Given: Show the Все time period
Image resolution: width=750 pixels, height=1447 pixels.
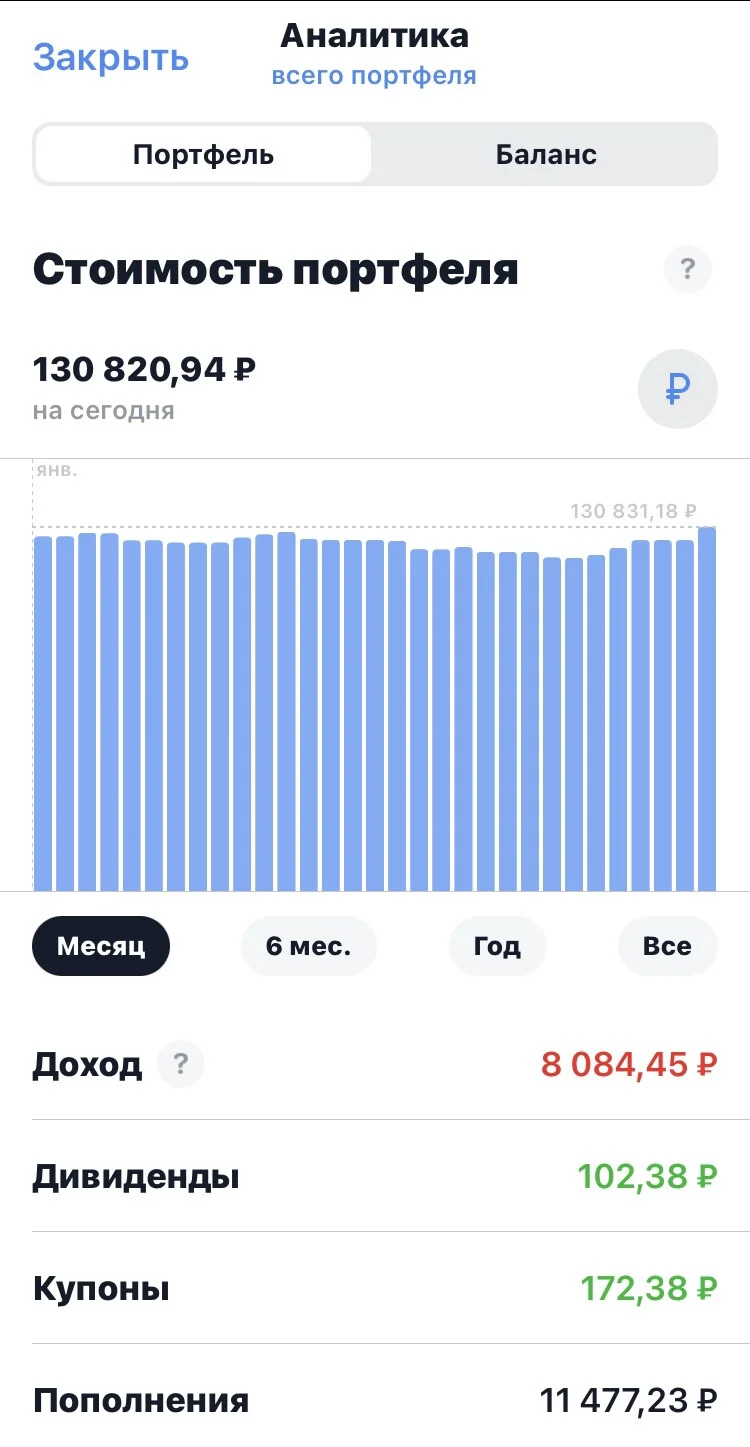Looking at the screenshot, I should [667, 946].
